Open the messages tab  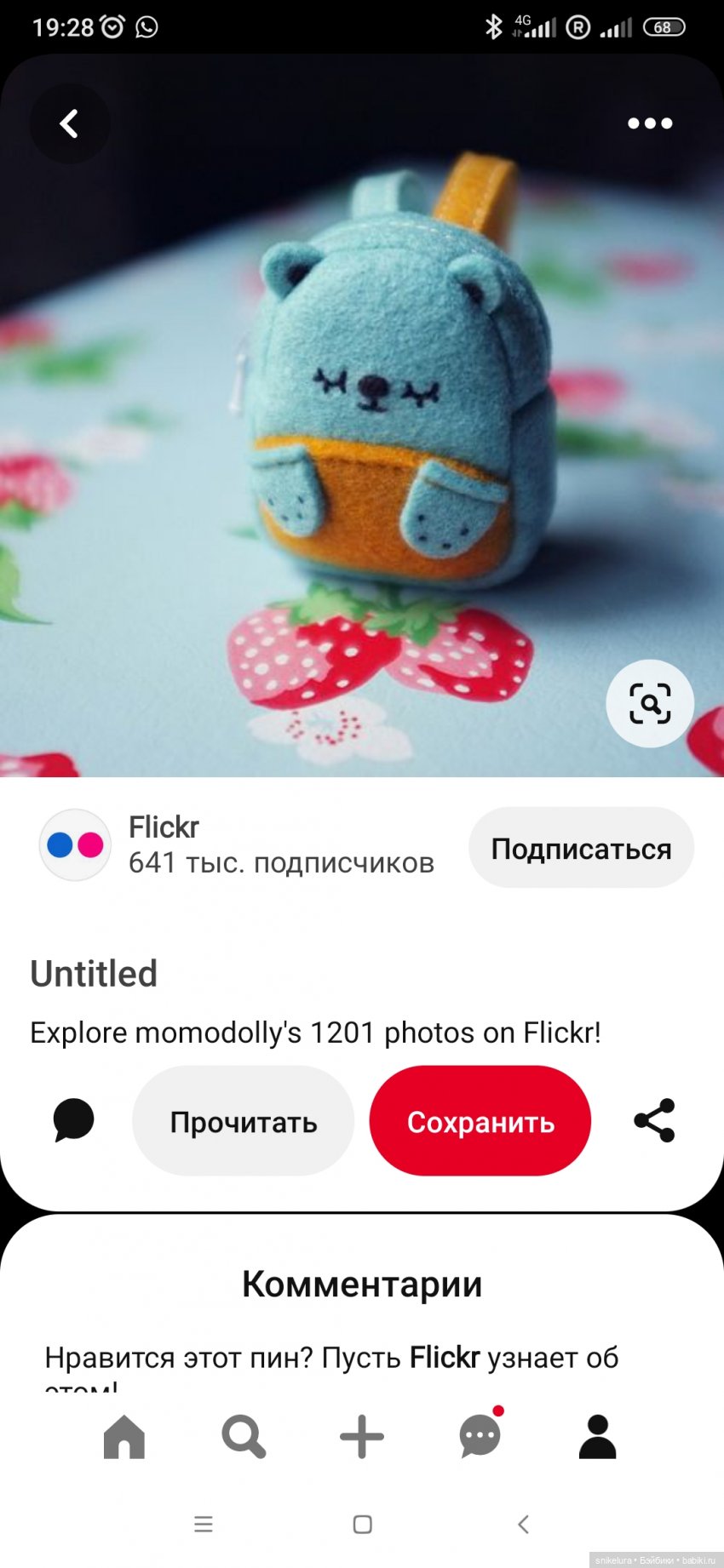[x=480, y=1437]
